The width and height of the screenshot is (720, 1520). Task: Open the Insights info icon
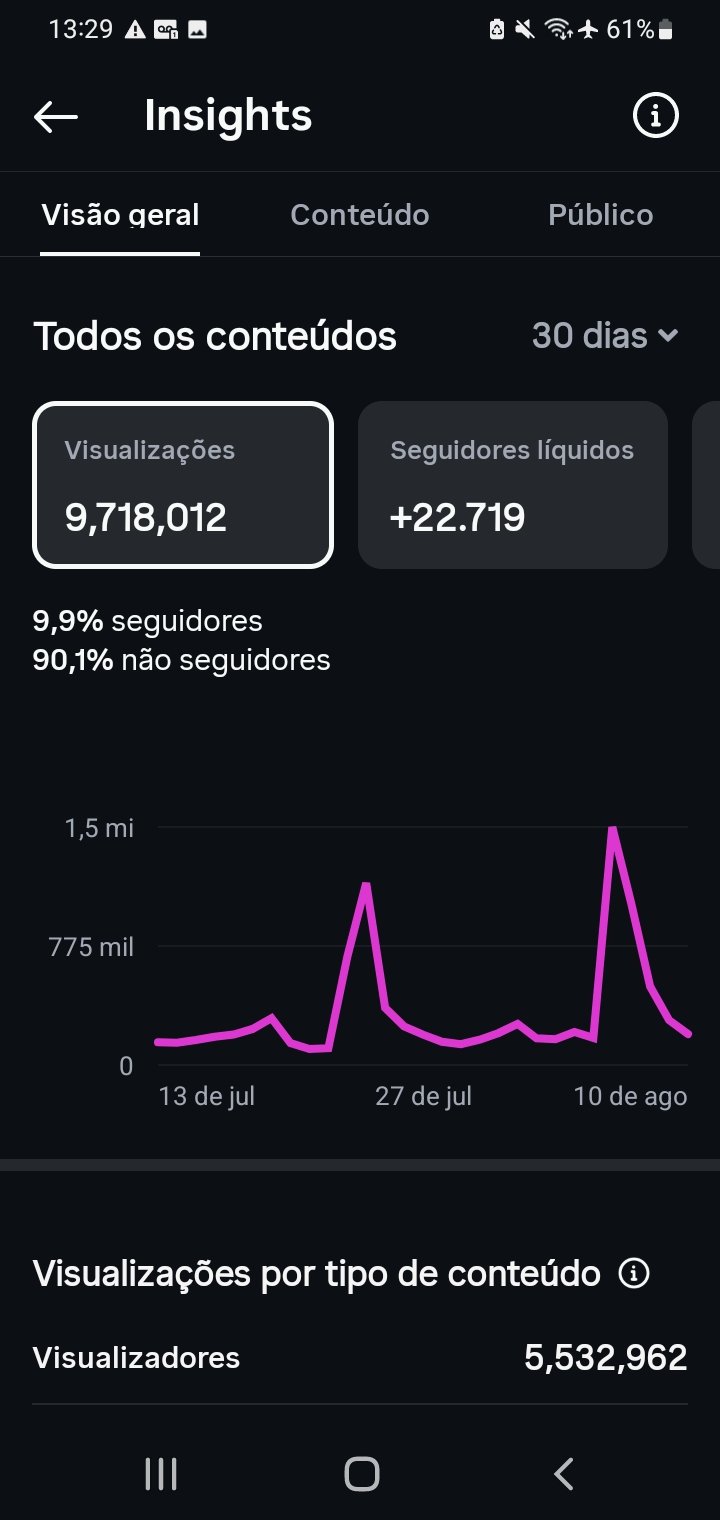(x=656, y=117)
